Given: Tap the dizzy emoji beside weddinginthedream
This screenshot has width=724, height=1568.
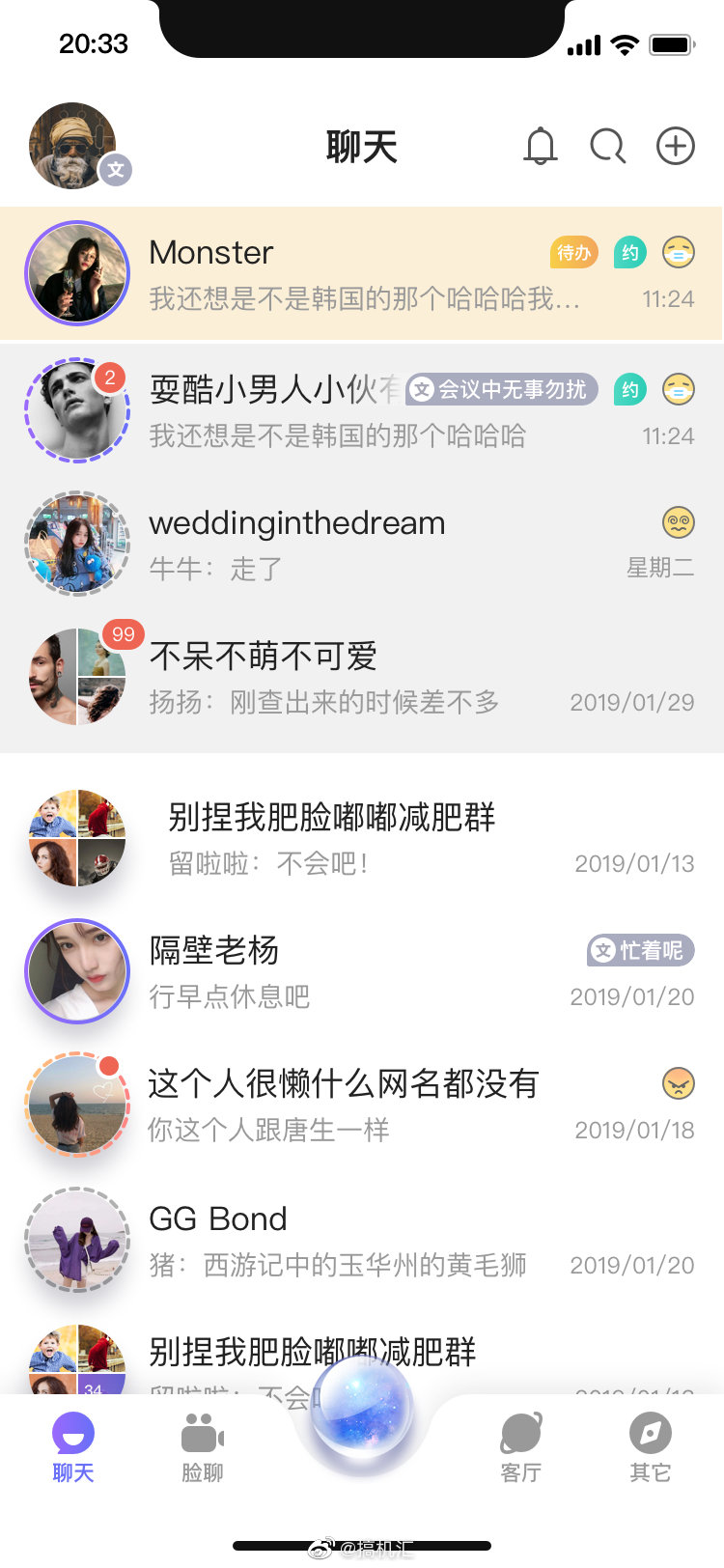Looking at the screenshot, I should (679, 521).
